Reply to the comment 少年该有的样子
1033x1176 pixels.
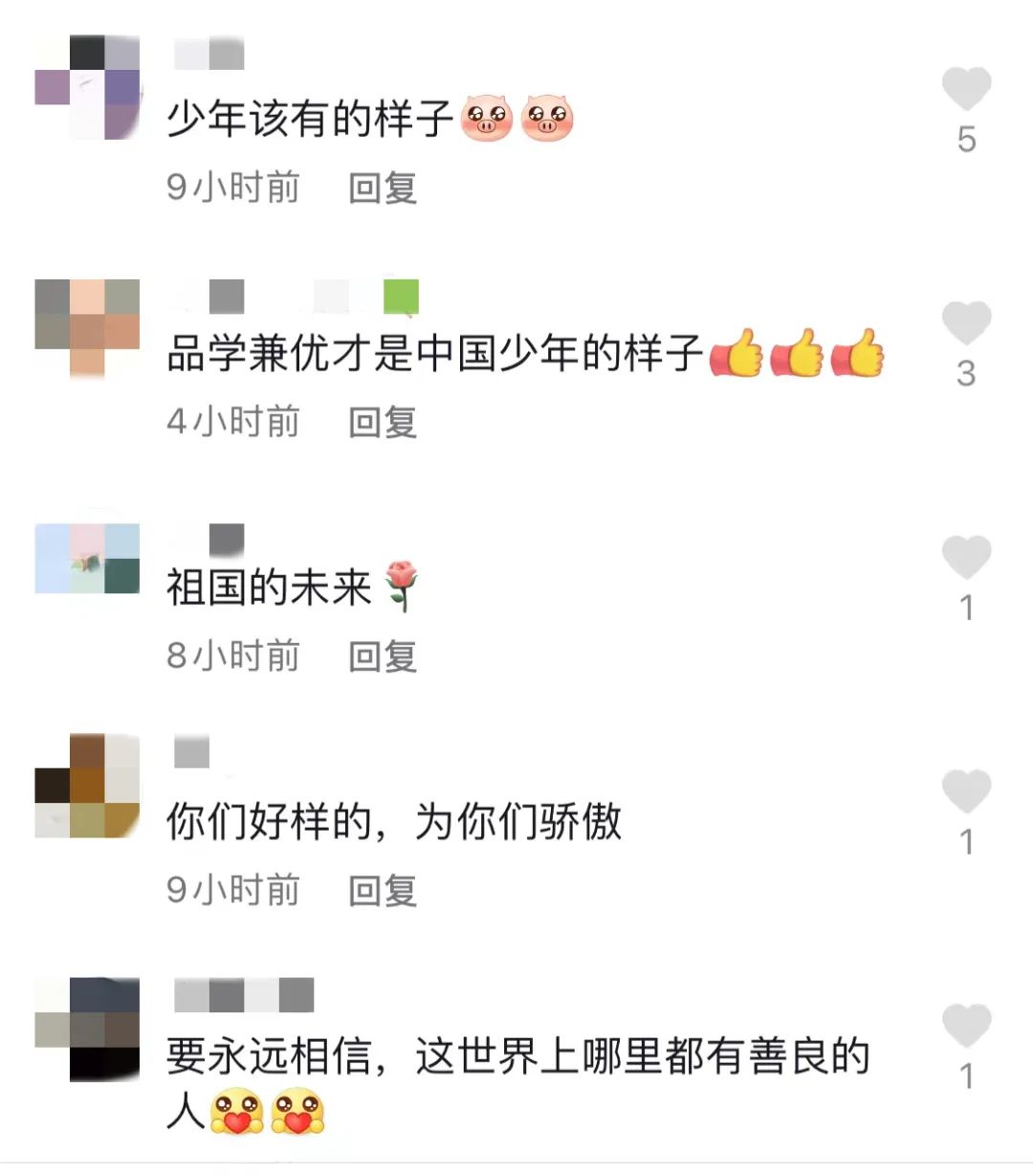point(383,188)
